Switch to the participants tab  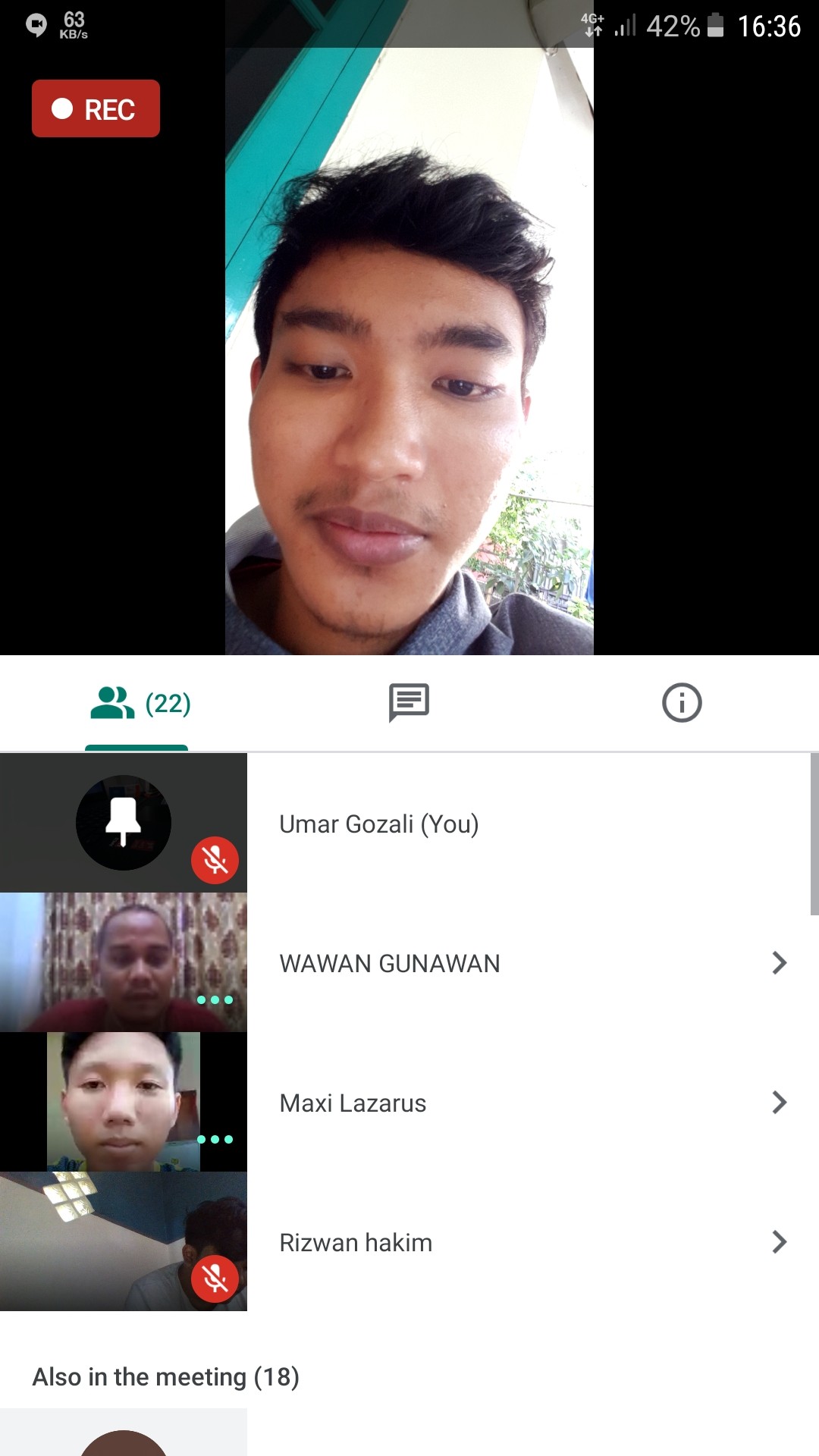138,704
